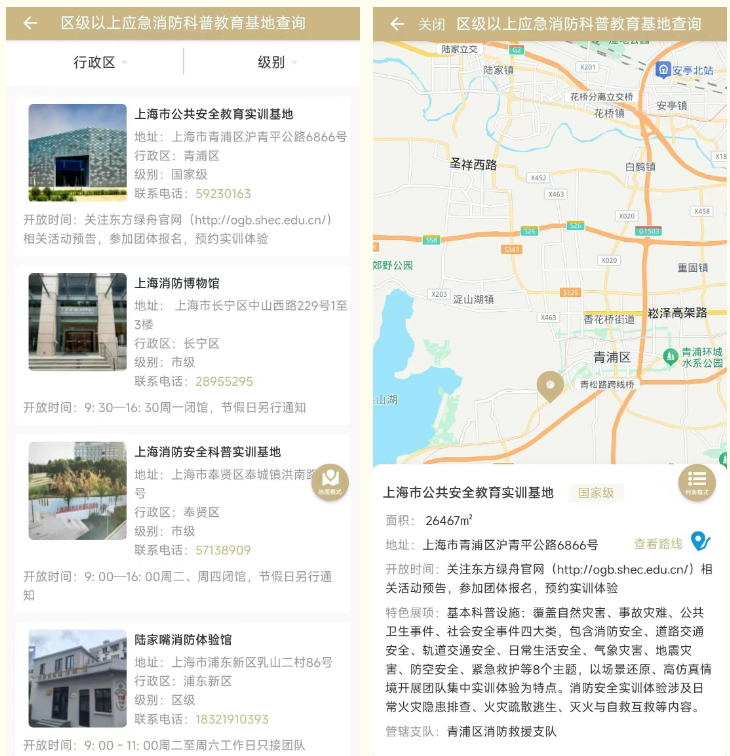
Task: Tap the blue navigation pin icon
Action: (x=700, y=542)
